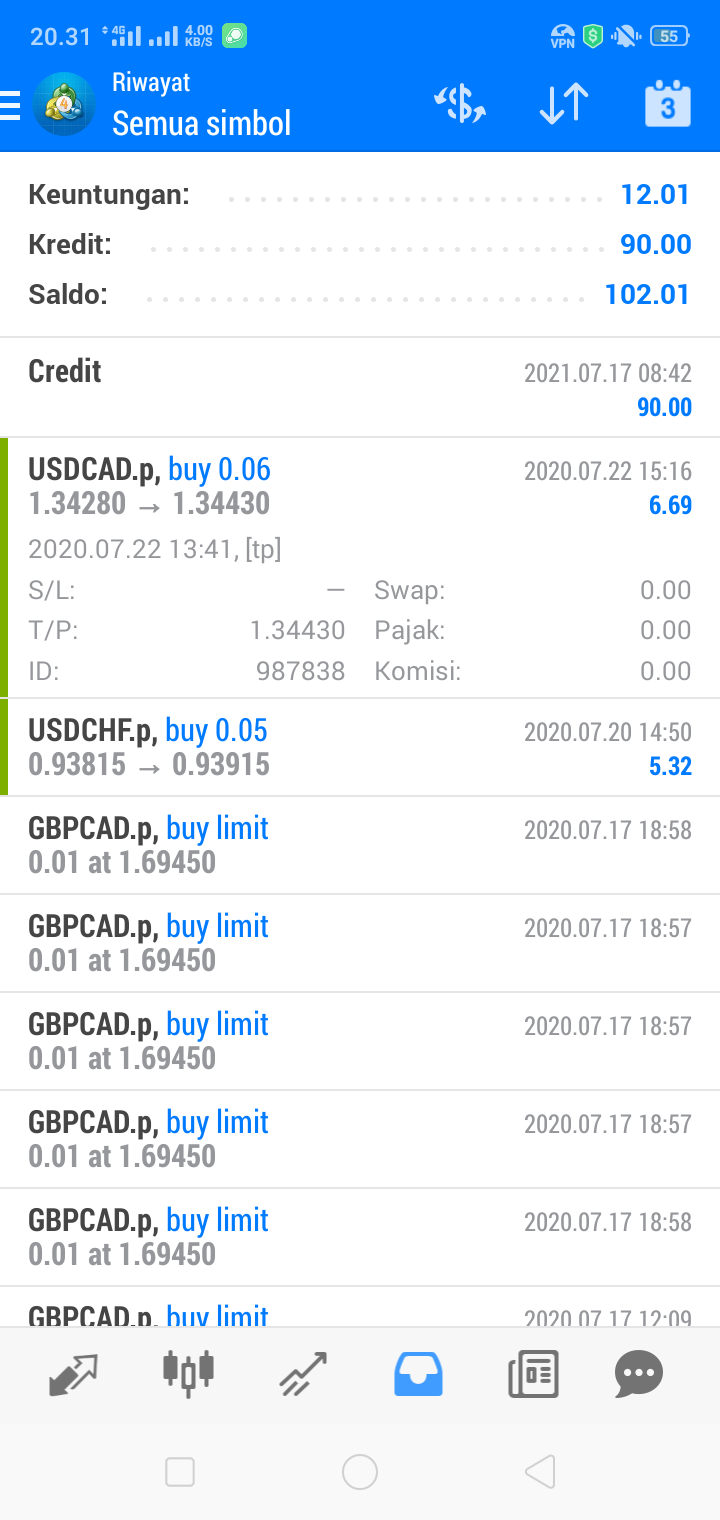This screenshot has width=720, height=1520.
Task: Go to the phone's home screen
Action: (359, 1471)
